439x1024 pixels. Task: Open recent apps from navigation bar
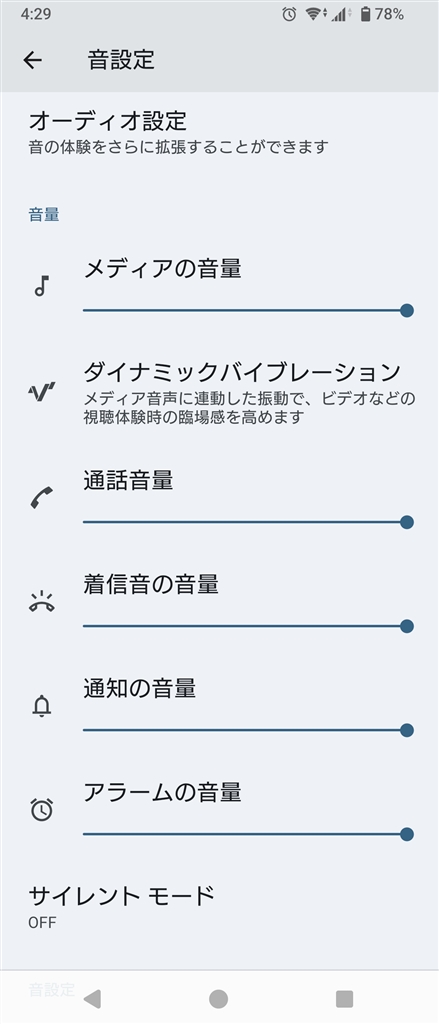point(344,999)
